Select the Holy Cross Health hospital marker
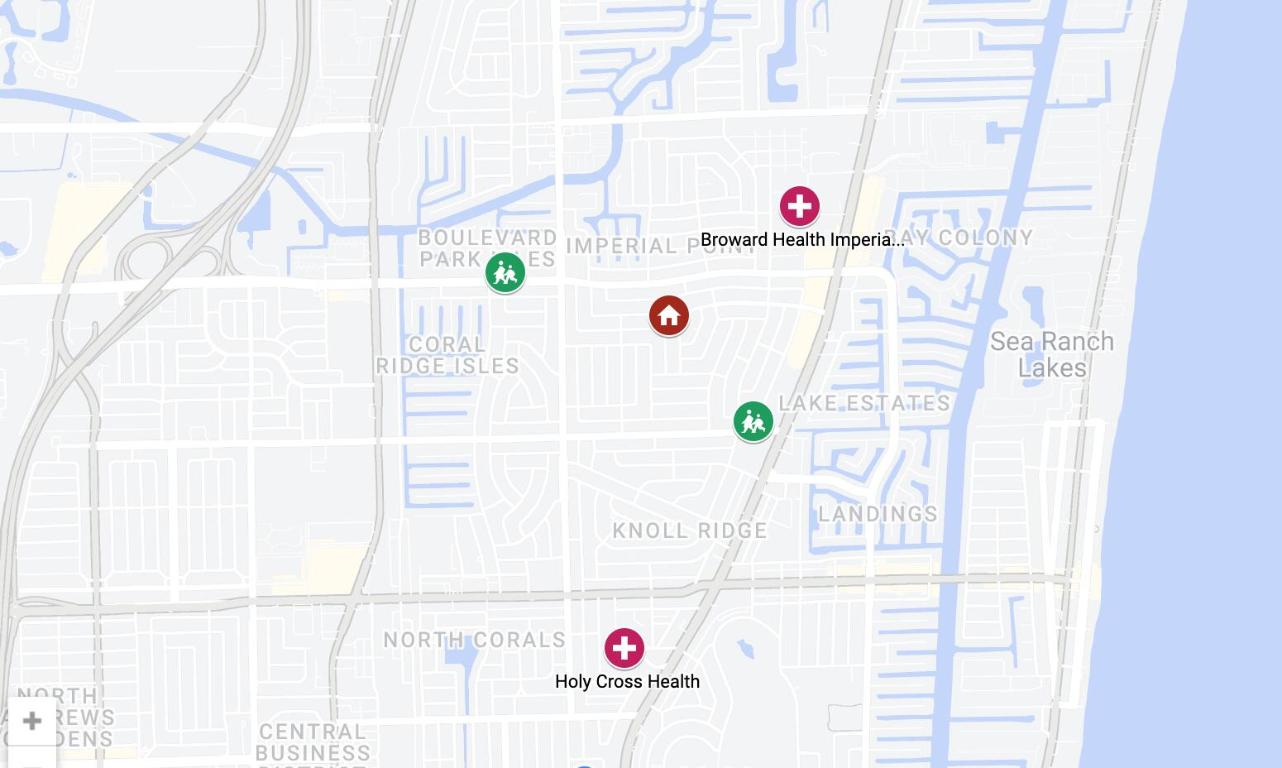The image size is (1282, 768). (x=624, y=648)
